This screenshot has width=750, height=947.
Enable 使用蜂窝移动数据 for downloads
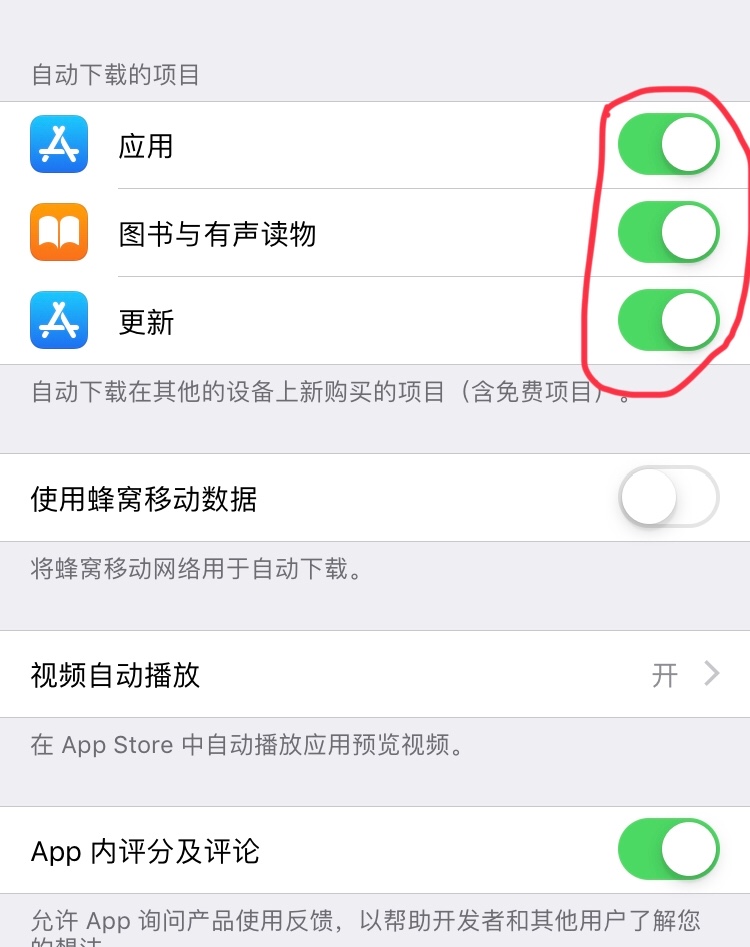click(x=668, y=497)
